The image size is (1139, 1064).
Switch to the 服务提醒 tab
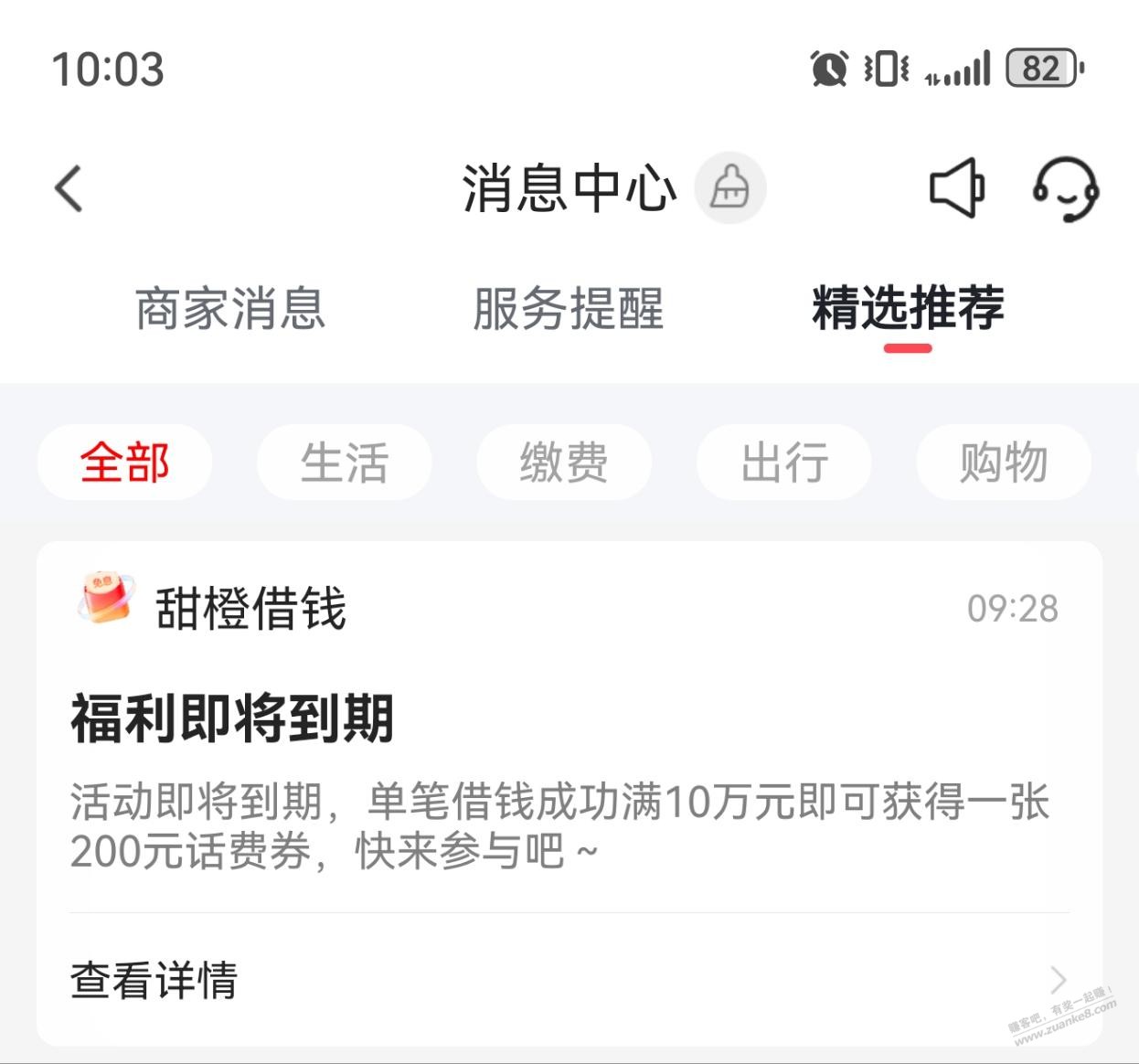[x=568, y=308]
